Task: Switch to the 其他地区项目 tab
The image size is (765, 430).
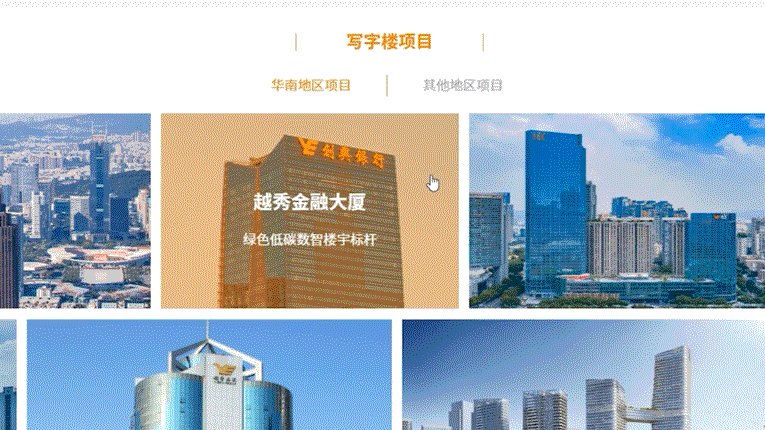Action: [462, 86]
